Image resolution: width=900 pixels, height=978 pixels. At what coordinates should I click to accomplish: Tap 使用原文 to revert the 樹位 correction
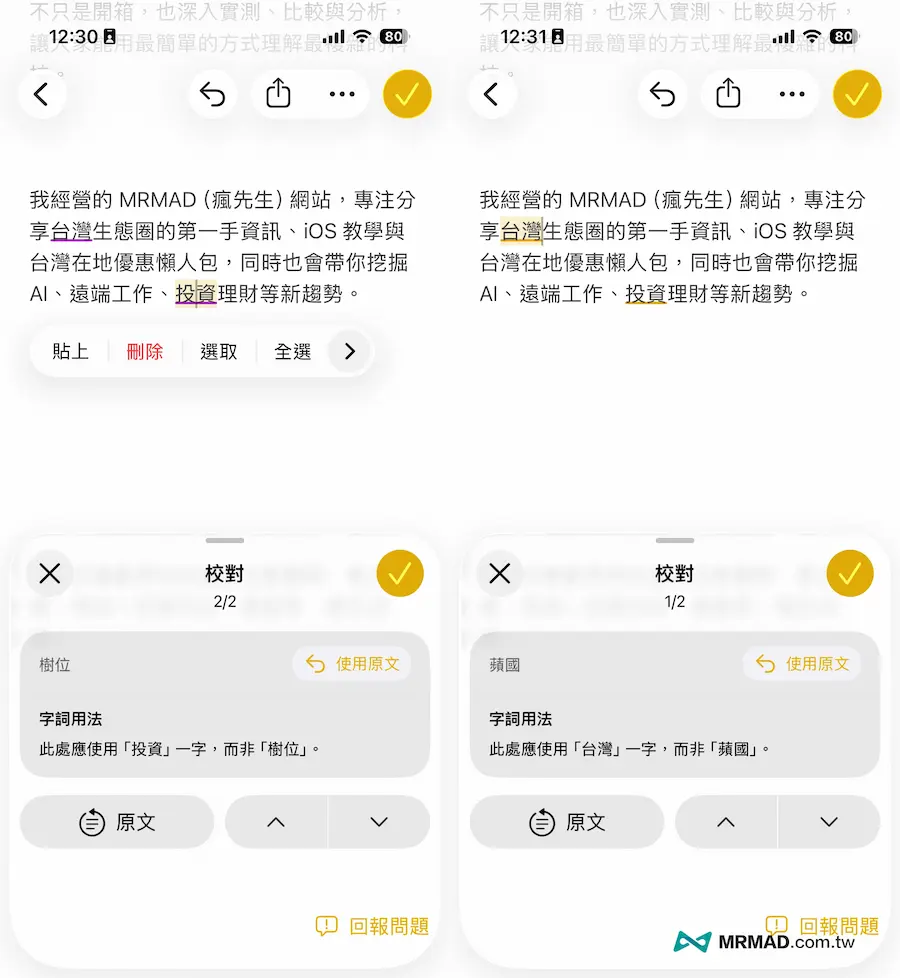click(x=352, y=663)
